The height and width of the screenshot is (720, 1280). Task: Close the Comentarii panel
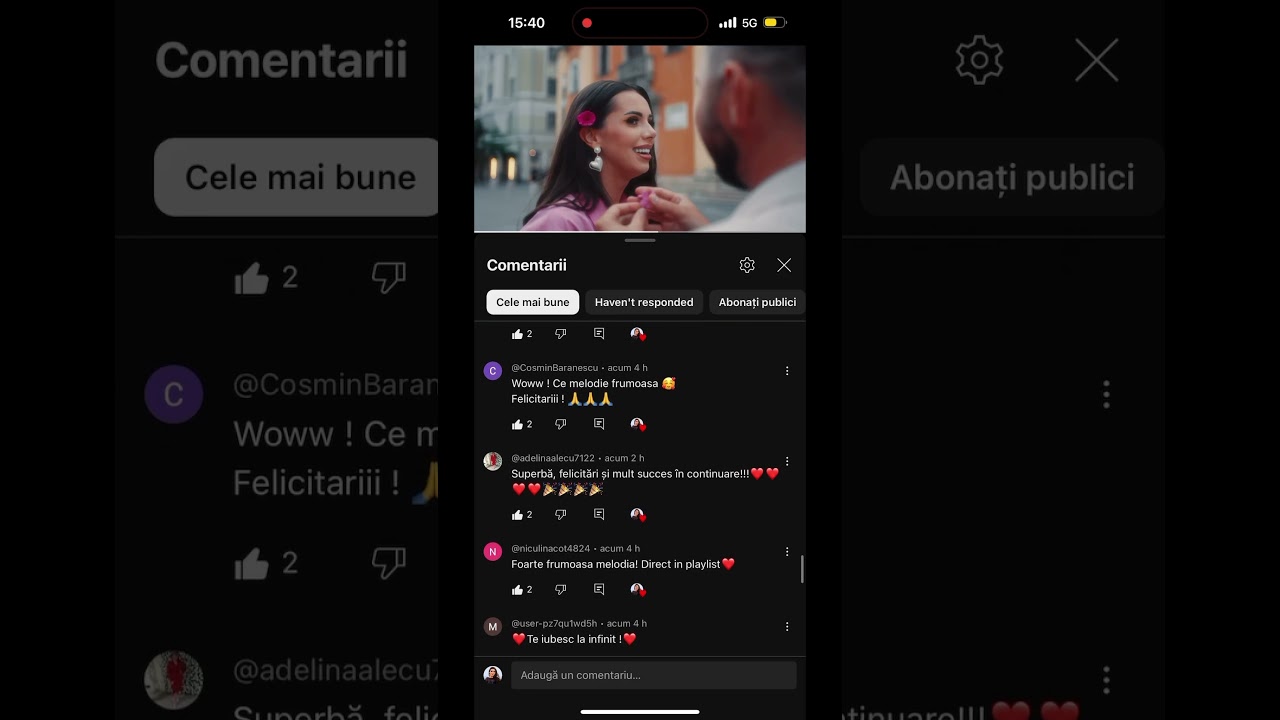point(784,265)
